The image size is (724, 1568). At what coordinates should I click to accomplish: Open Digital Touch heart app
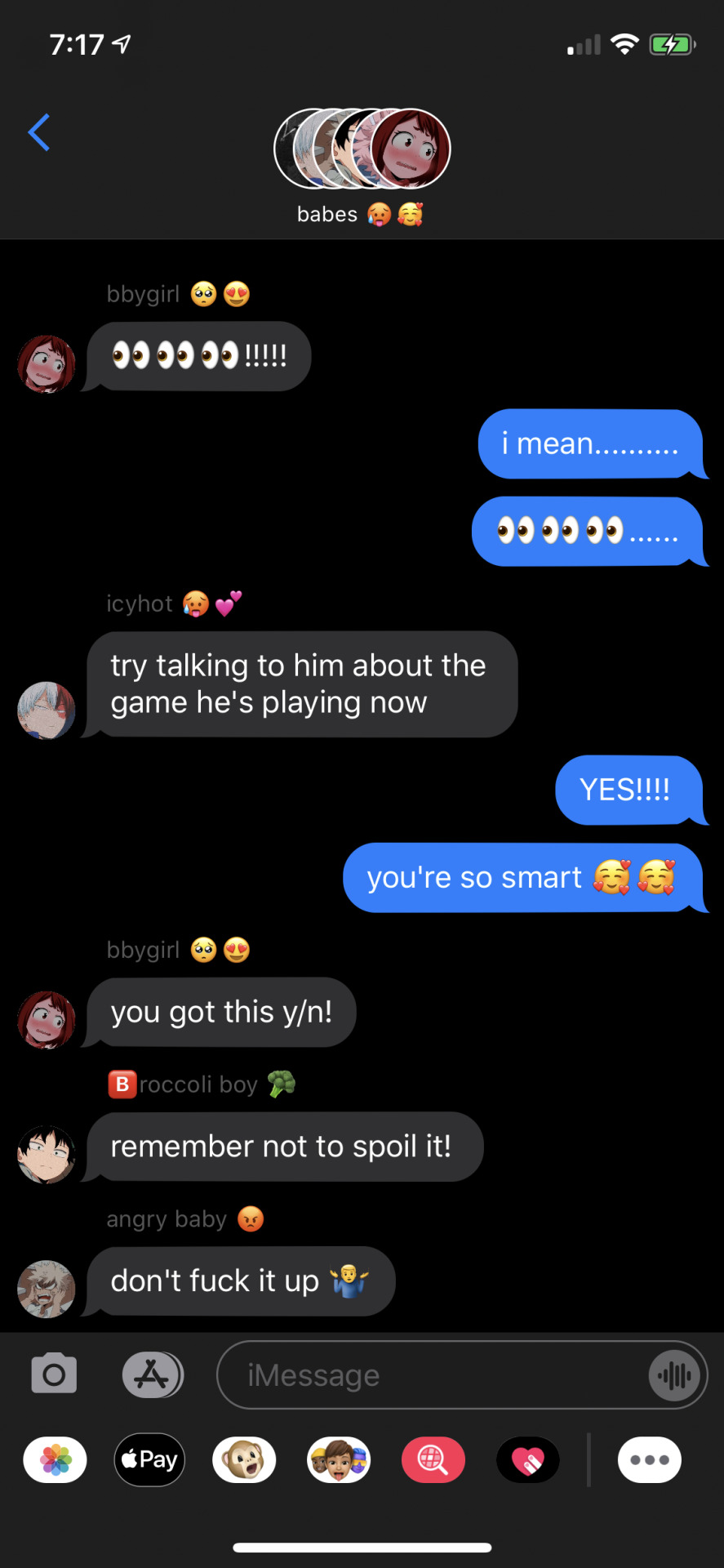528,1459
